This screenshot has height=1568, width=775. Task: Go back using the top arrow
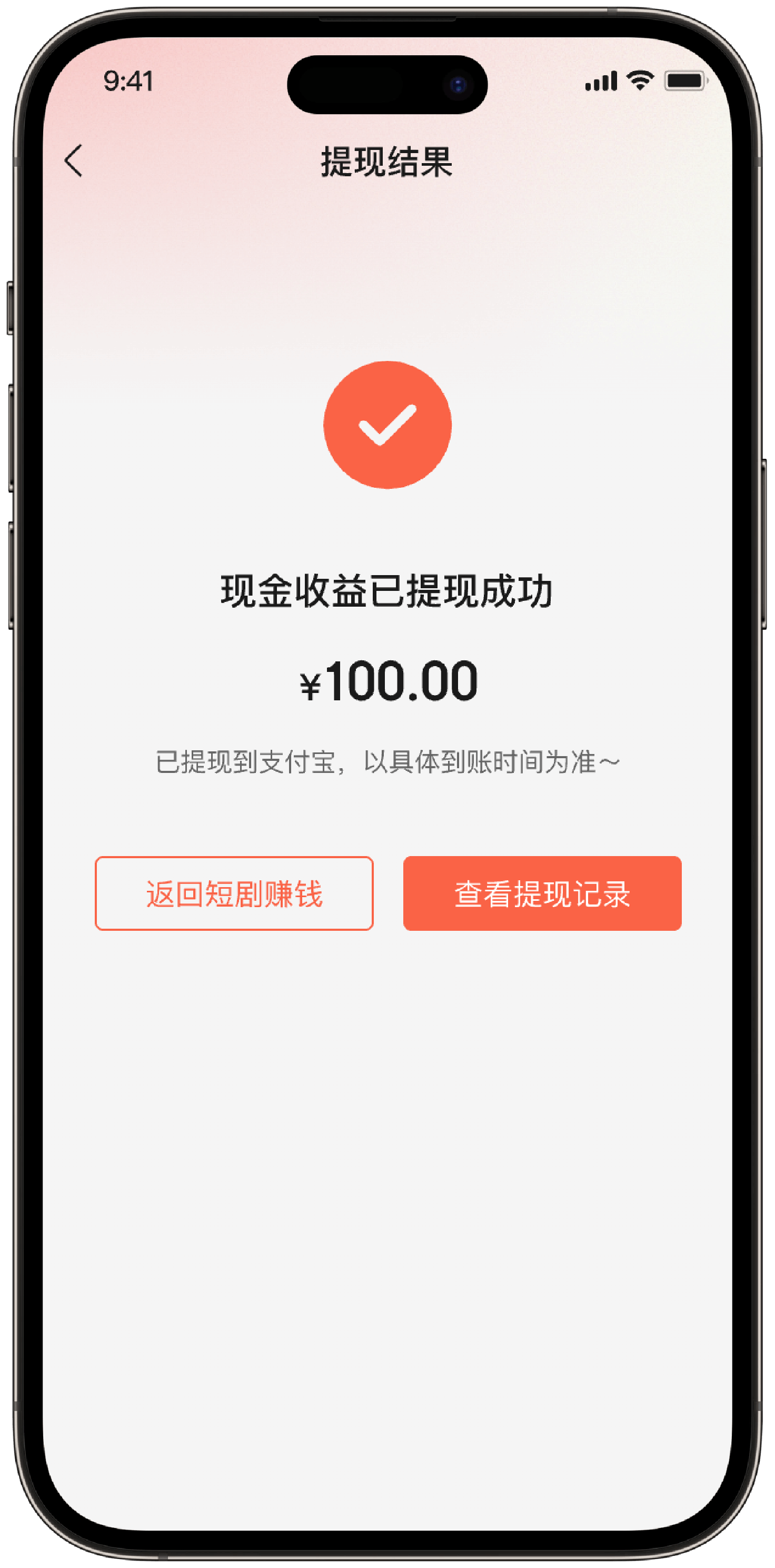coord(74,160)
